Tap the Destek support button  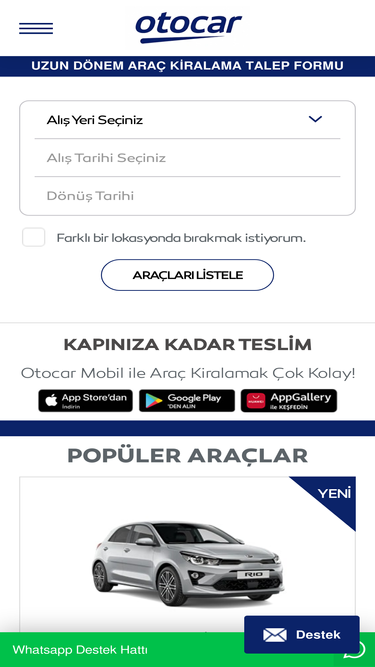pos(302,635)
